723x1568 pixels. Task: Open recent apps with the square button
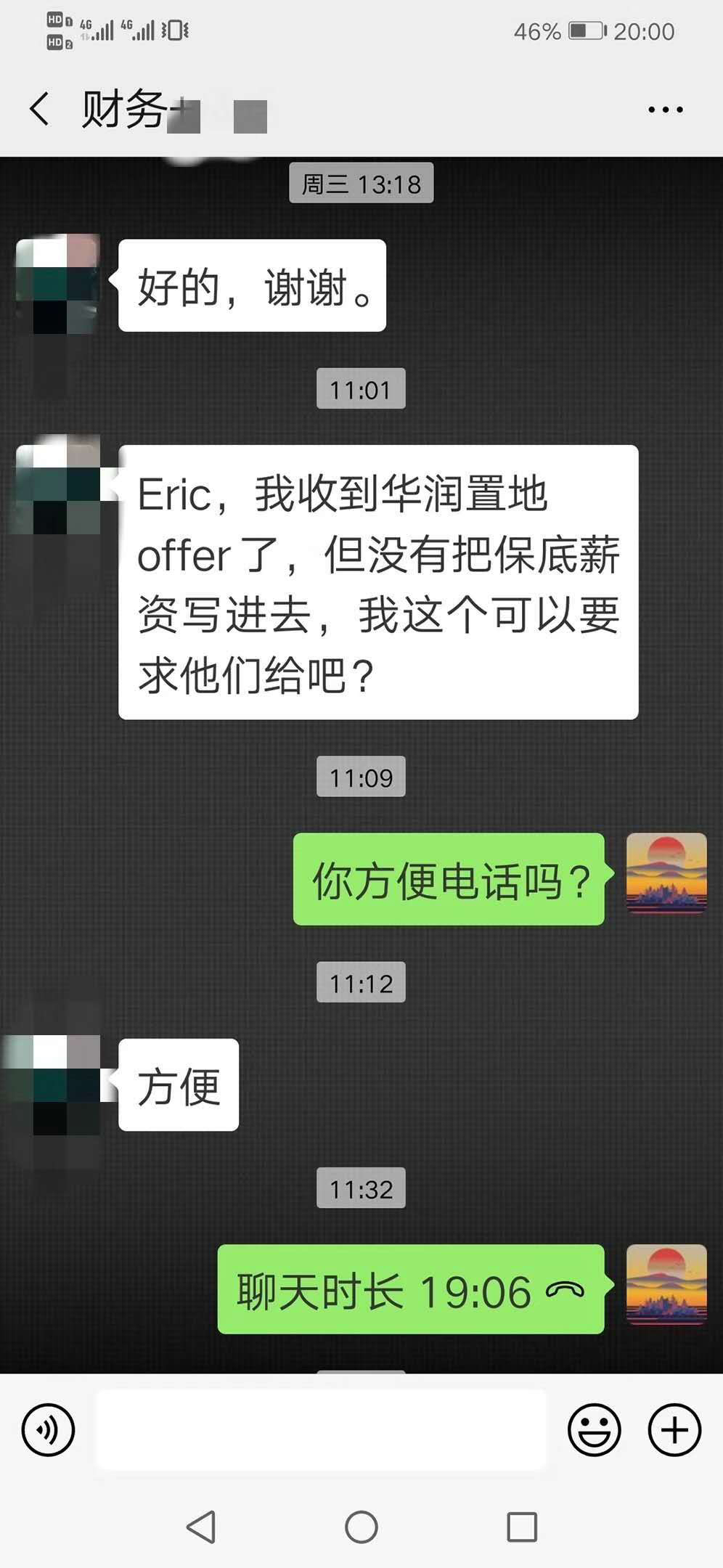pyautogui.click(x=521, y=1527)
